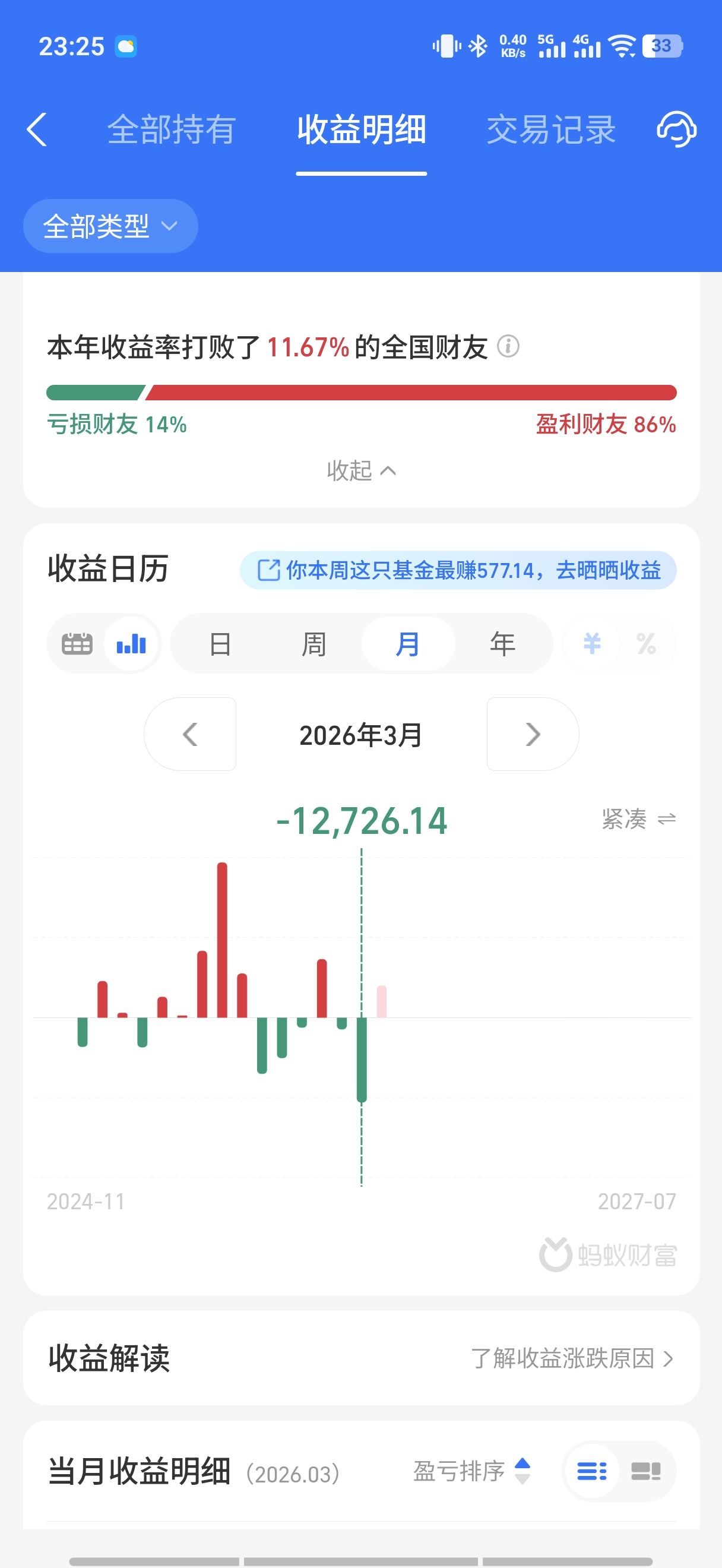Show earnings as percentage
This screenshot has width=722, height=1568.
[646, 643]
